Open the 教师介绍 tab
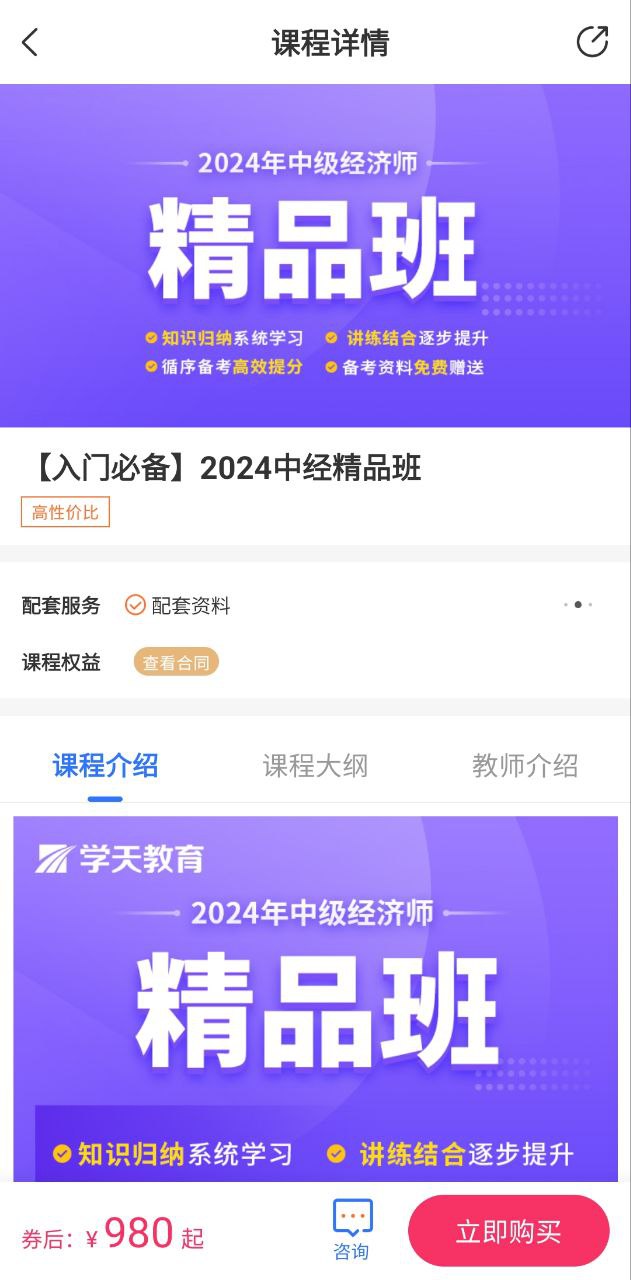The width and height of the screenshot is (631, 1280). [525, 766]
